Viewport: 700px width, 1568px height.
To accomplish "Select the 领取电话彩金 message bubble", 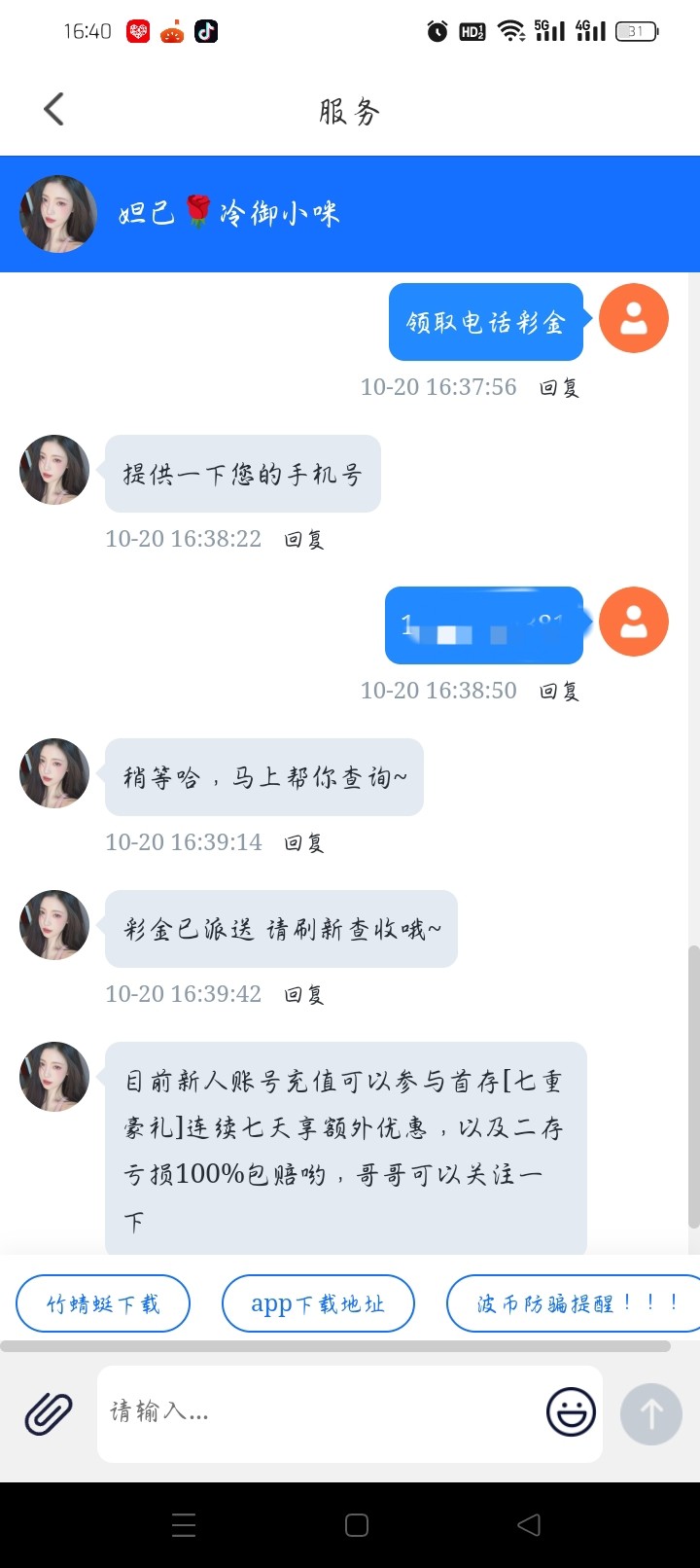I will click(485, 321).
